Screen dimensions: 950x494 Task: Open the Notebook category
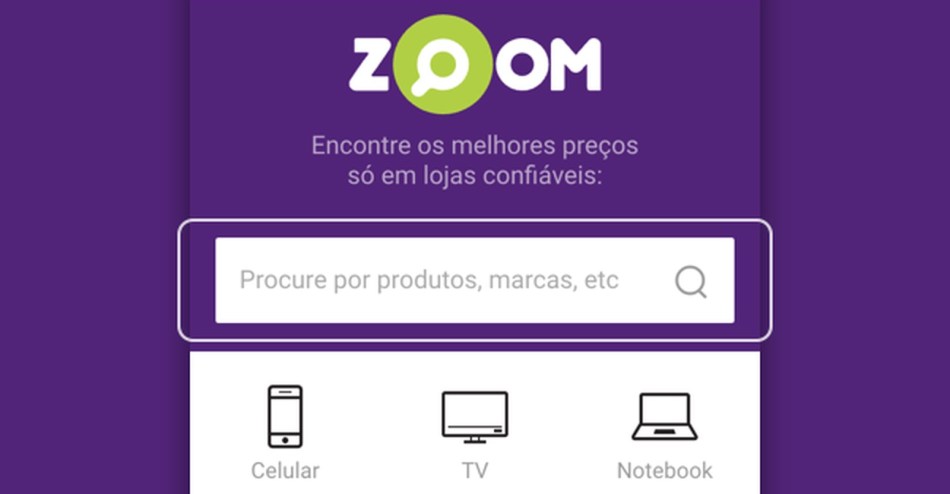pyautogui.click(x=664, y=430)
